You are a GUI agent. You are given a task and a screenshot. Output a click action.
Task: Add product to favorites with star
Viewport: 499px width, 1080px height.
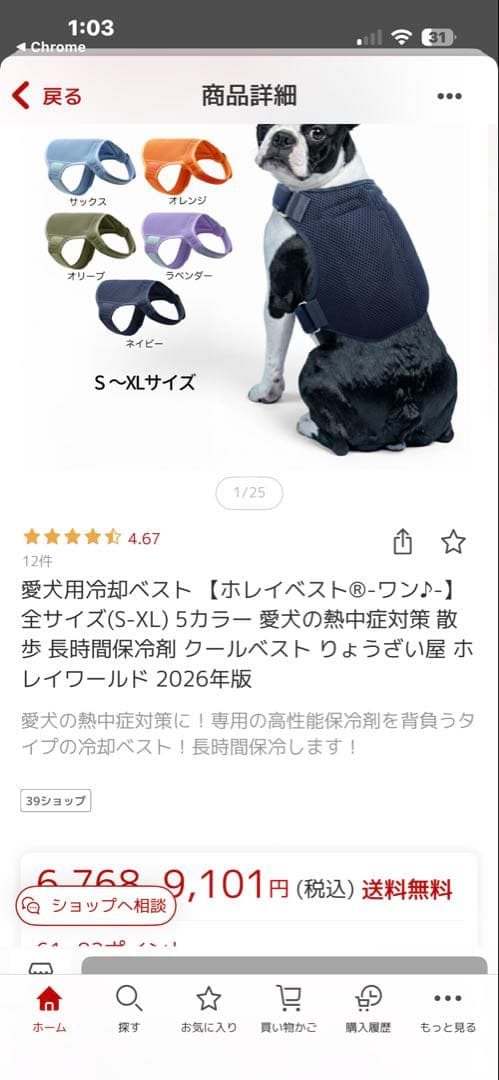pos(453,542)
